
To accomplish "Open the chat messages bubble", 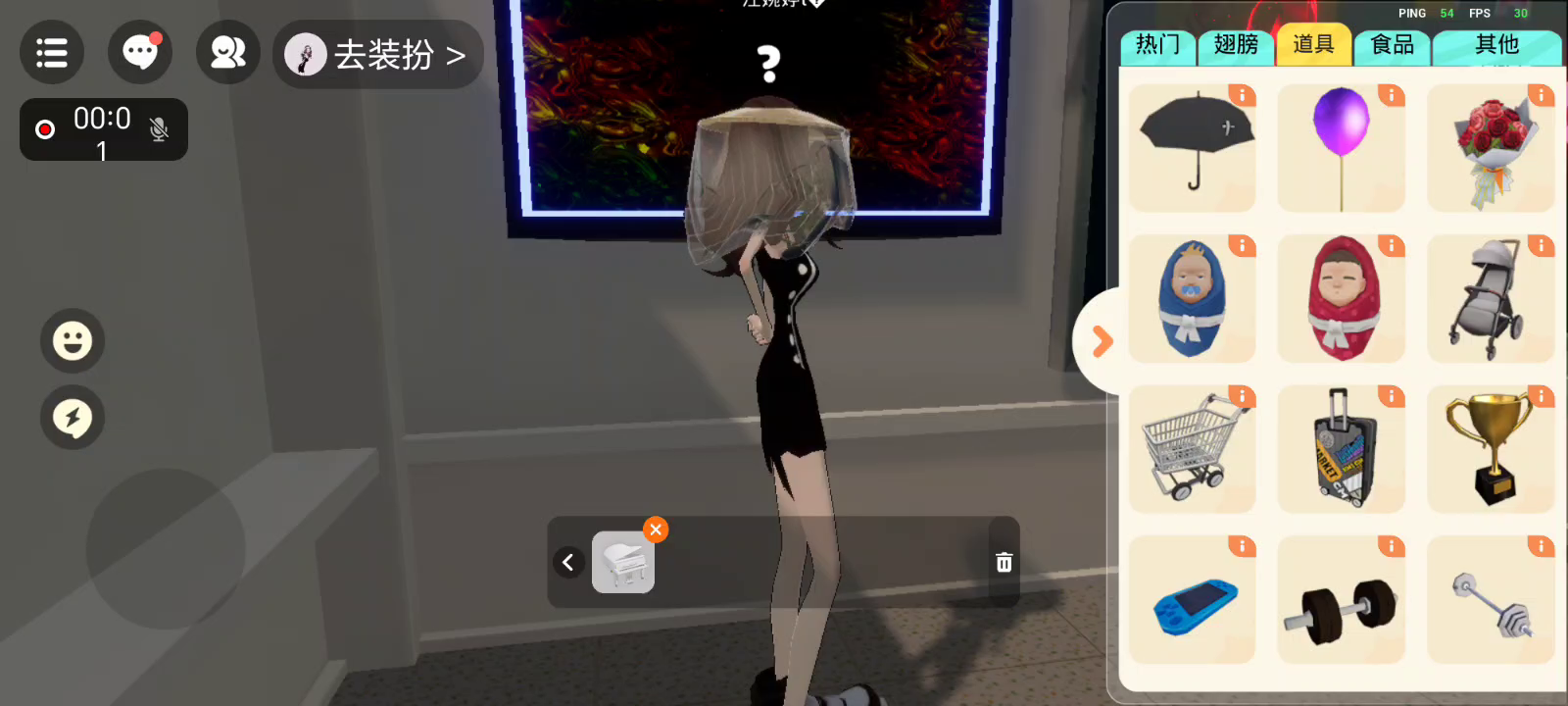I will [140, 53].
